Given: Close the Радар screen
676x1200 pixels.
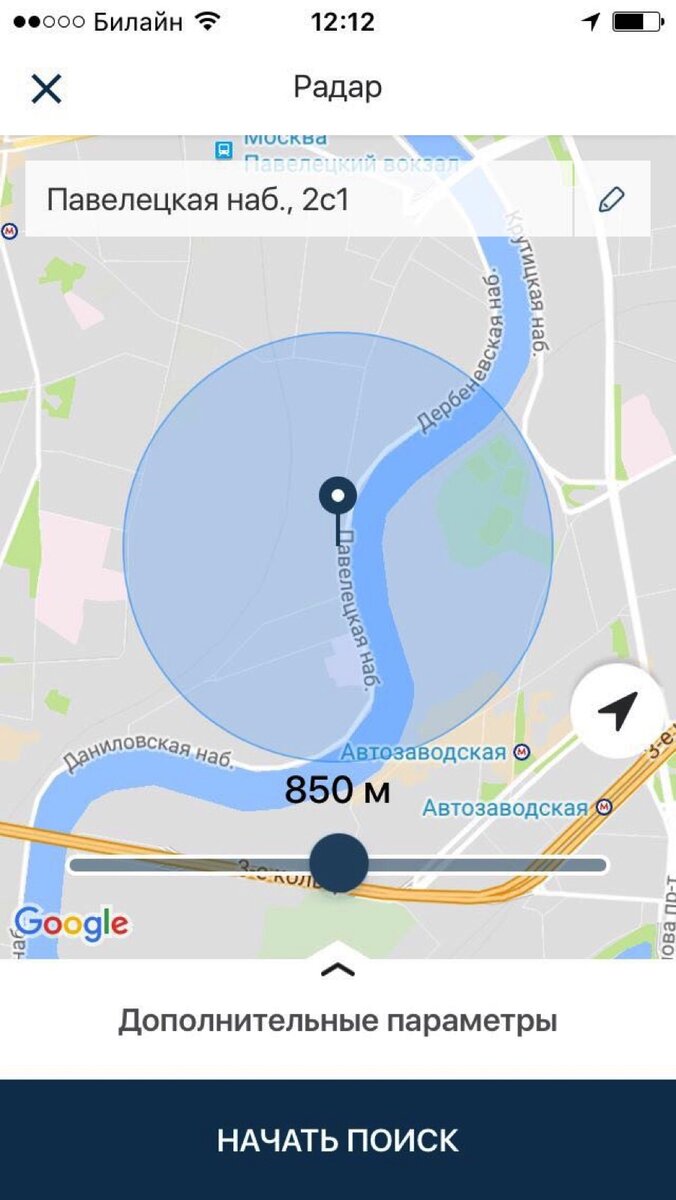Looking at the screenshot, I should pyautogui.click(x=47, y=89).
